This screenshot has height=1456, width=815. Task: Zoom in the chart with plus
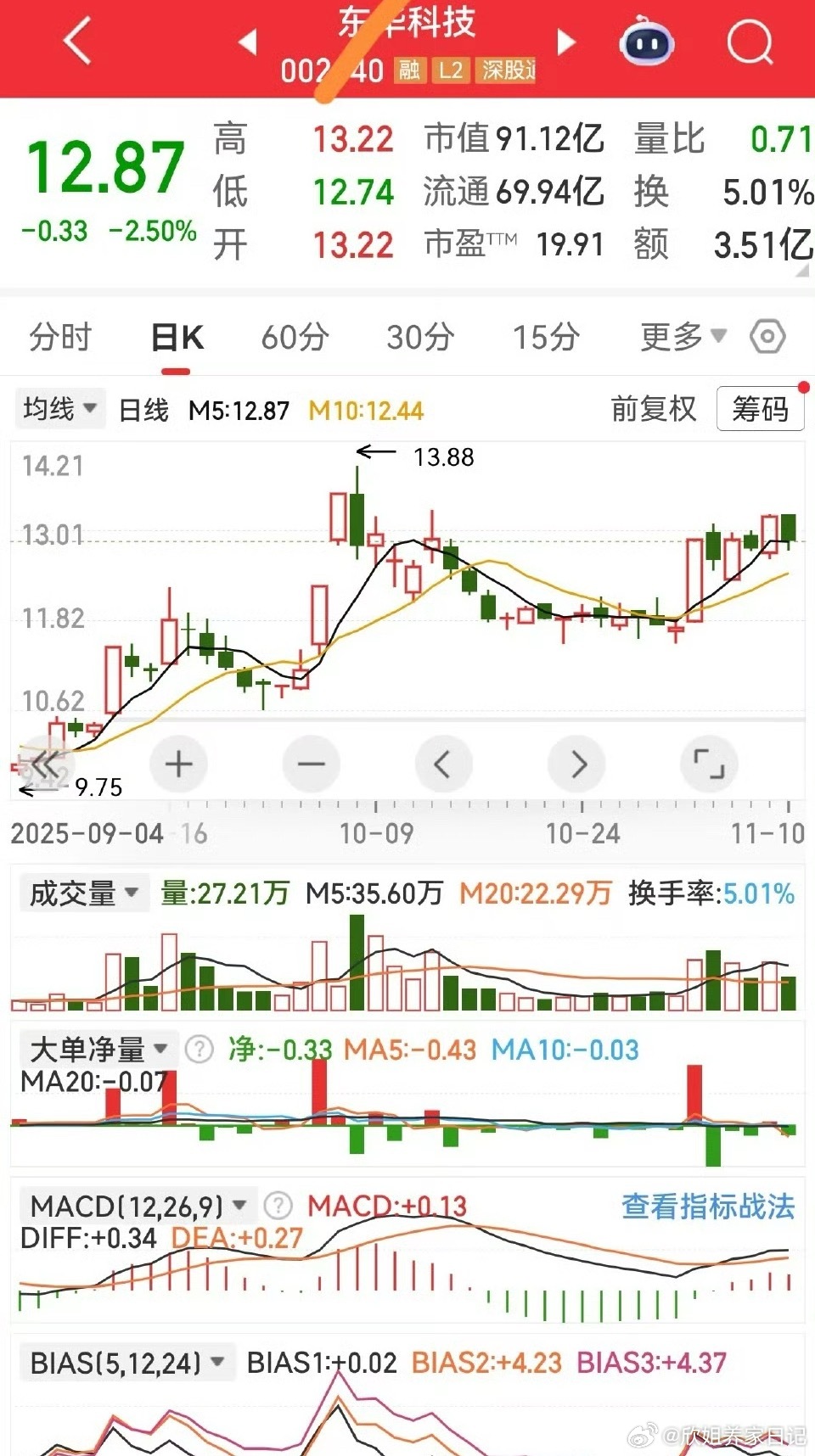(178, 764)
